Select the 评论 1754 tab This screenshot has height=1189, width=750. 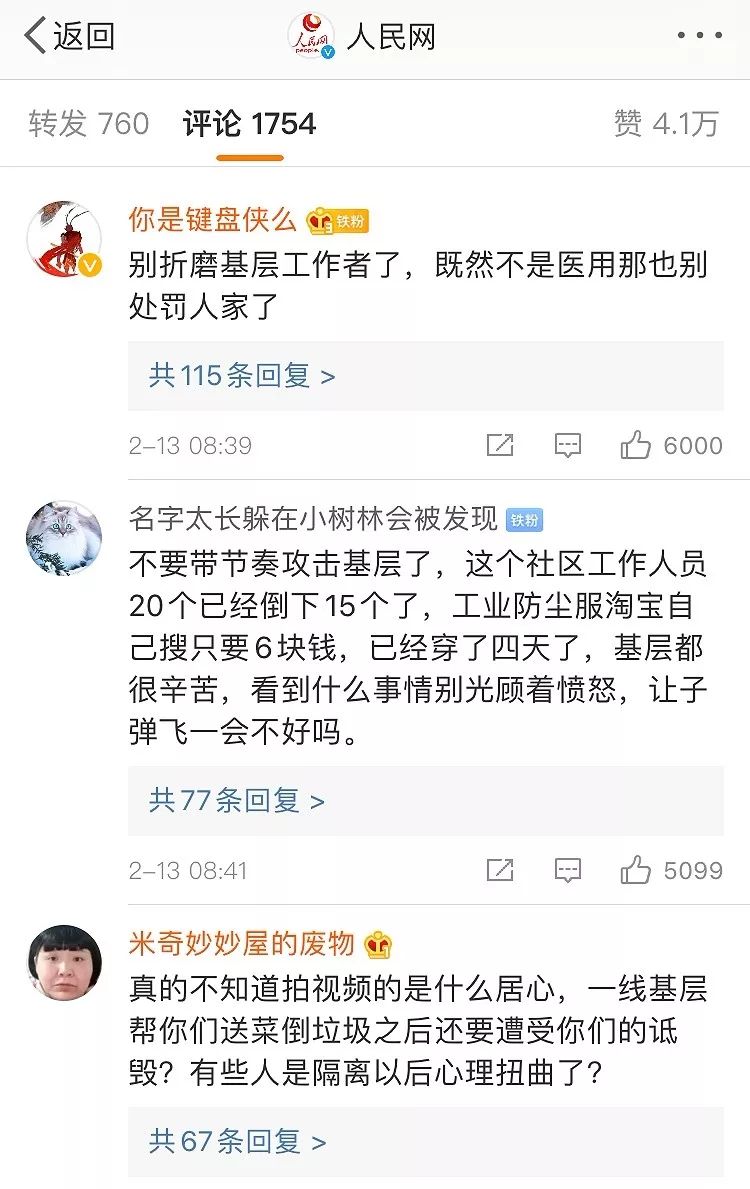coord(249,124)
